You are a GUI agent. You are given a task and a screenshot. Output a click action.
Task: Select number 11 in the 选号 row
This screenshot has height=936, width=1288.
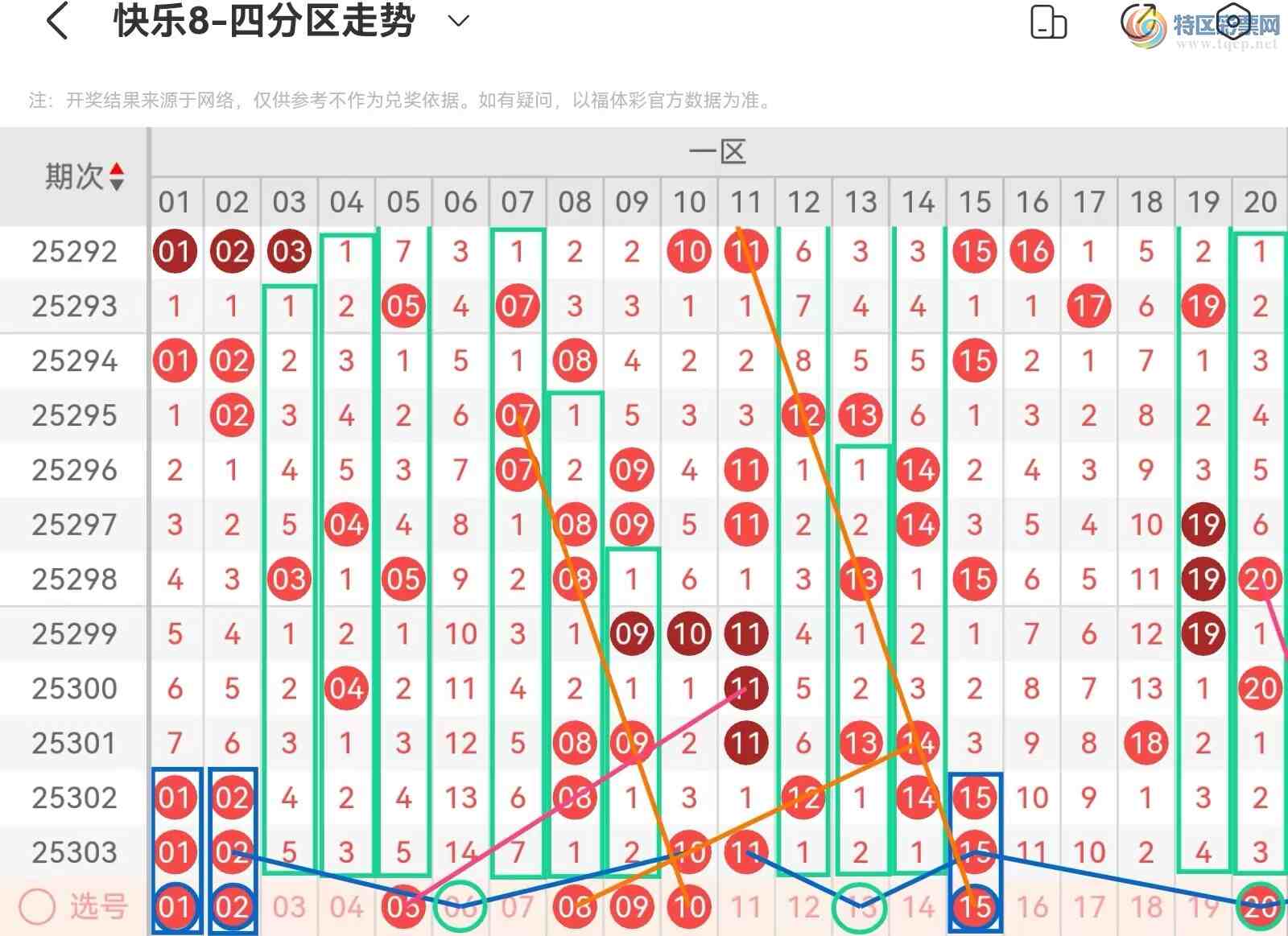pos(746,907)
